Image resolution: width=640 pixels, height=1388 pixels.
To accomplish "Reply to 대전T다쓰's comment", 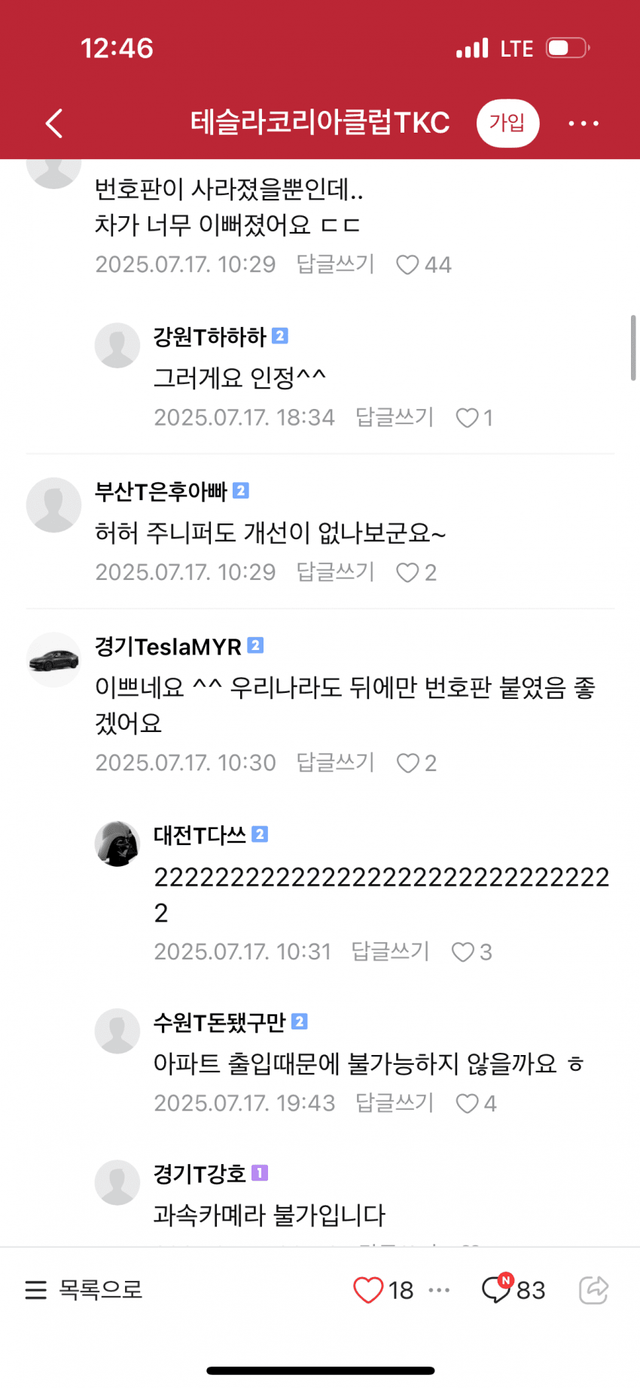I will click(x=390, y=951).
